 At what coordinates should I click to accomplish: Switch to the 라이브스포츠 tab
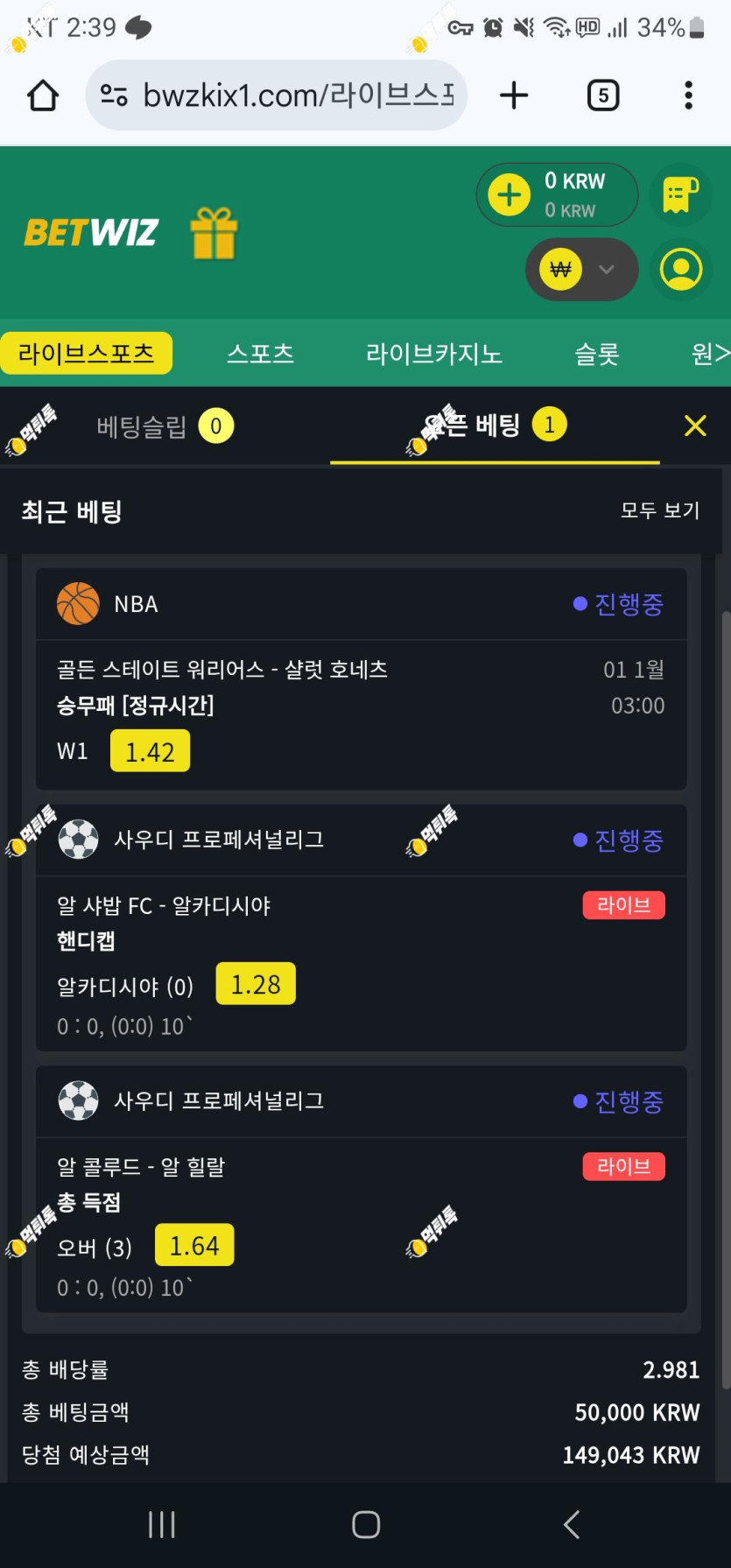86,354
